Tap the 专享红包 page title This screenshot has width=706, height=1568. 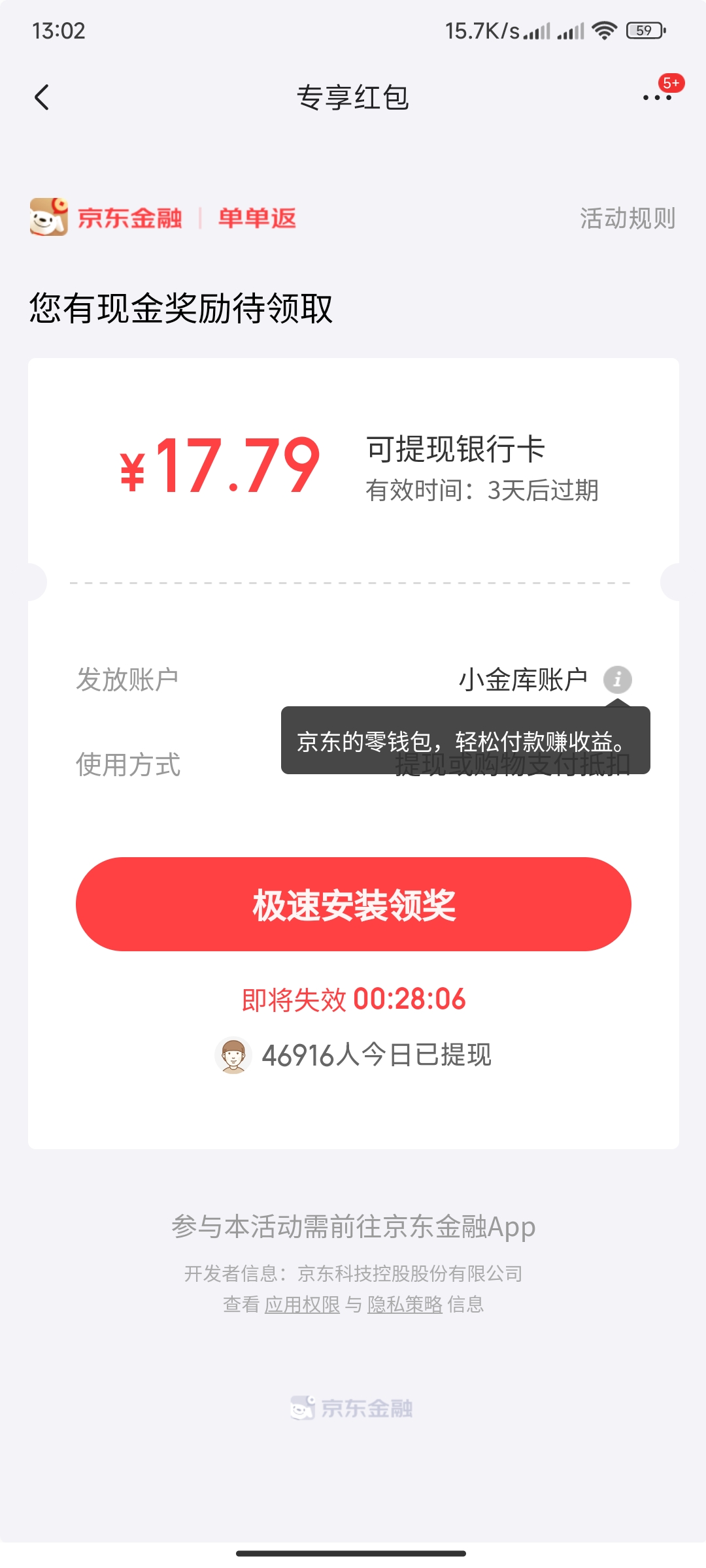coord(353,98)
